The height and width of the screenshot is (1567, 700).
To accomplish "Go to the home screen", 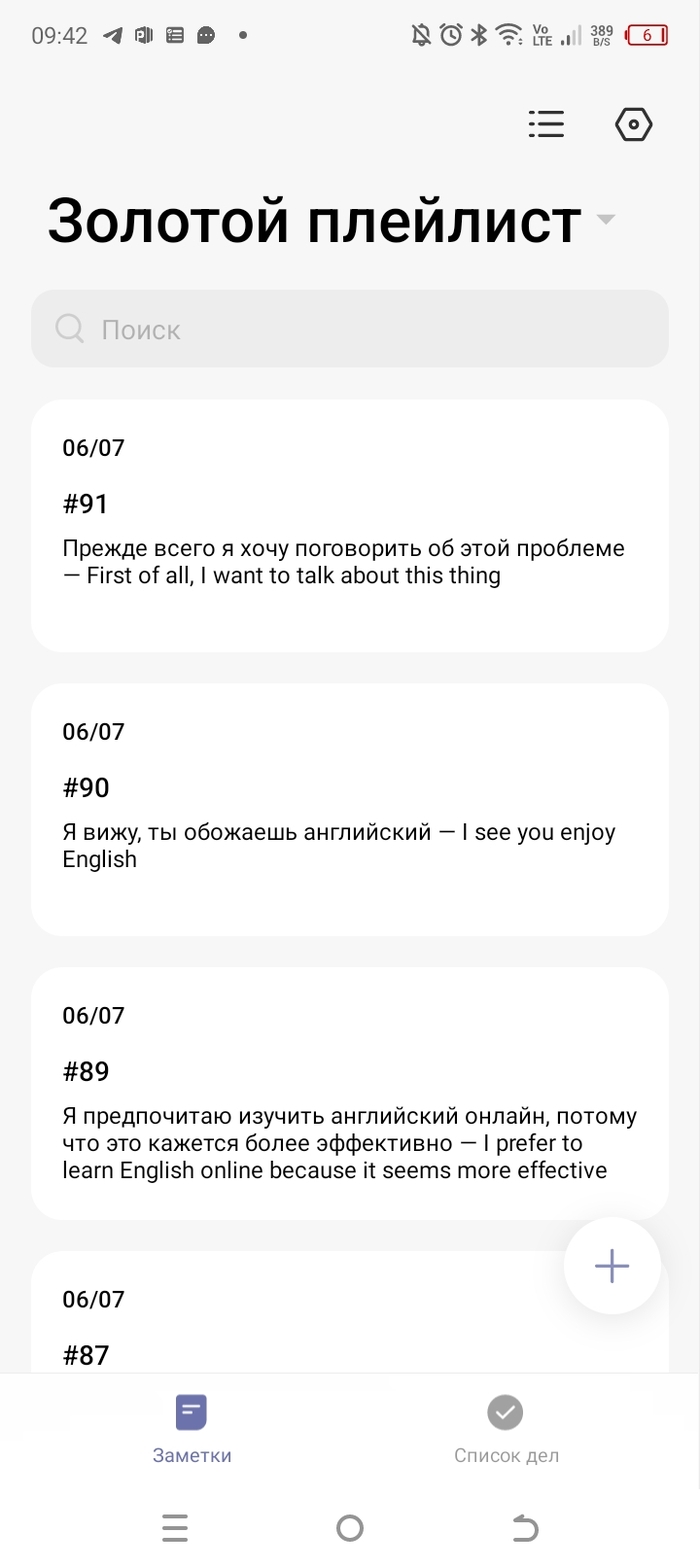I will coord(350,1527).
